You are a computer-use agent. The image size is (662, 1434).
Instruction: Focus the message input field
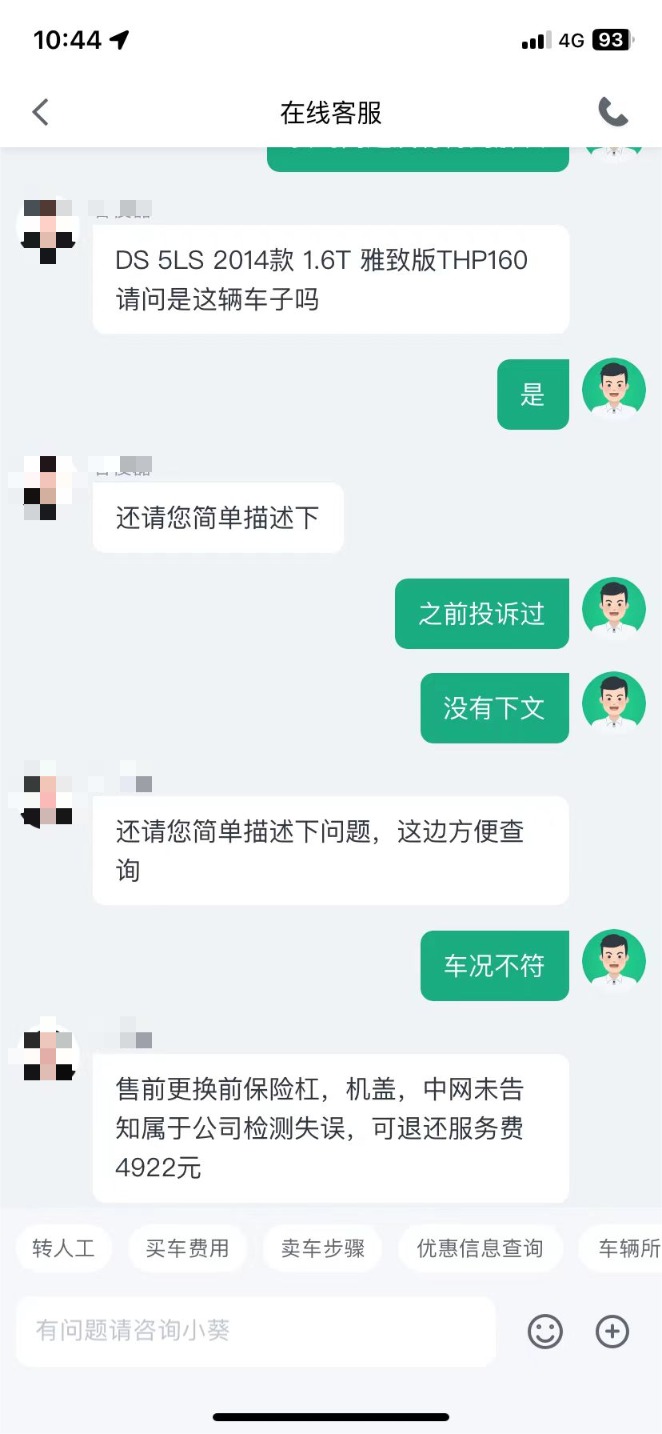point(255,1331)
